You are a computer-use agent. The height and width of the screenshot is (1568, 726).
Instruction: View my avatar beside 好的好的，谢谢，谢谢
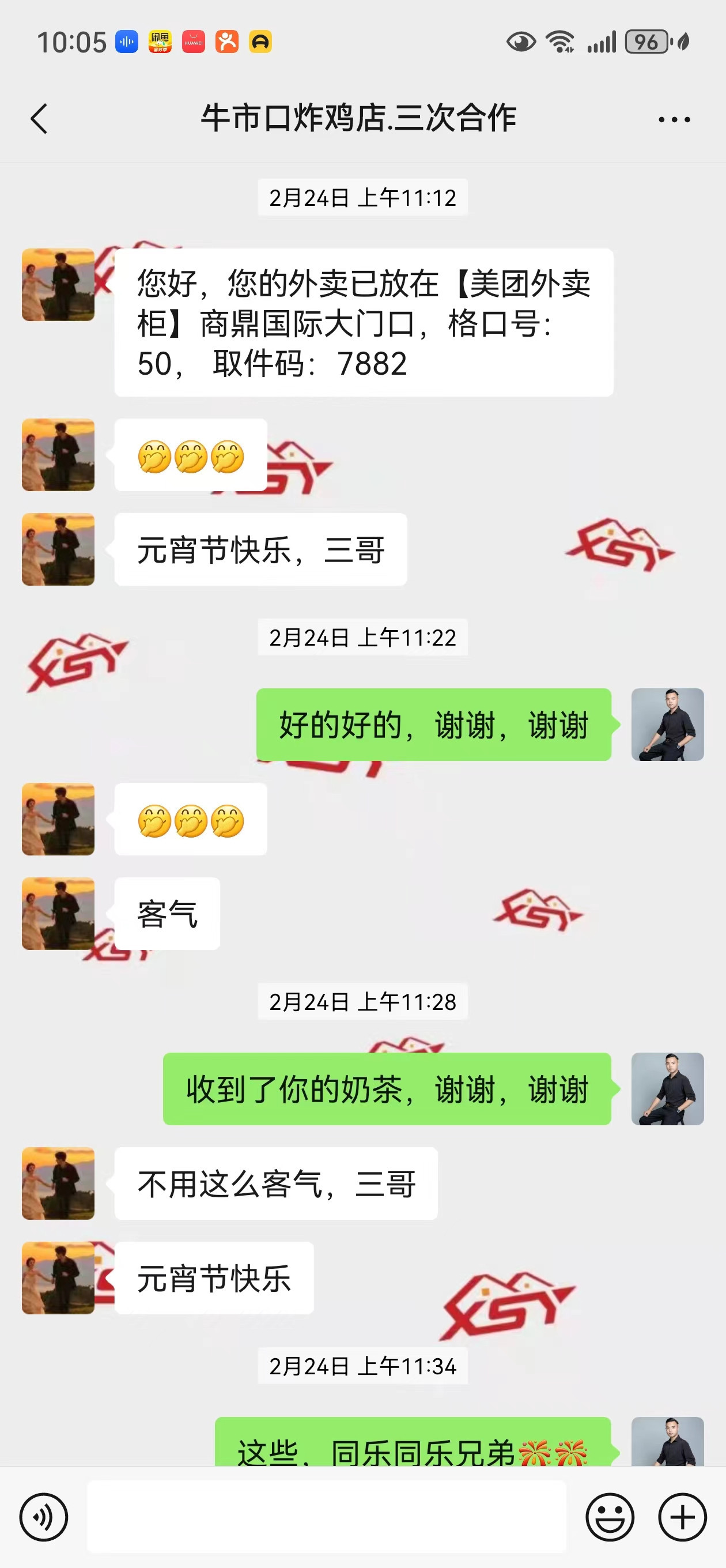click(x=667, y=725)
